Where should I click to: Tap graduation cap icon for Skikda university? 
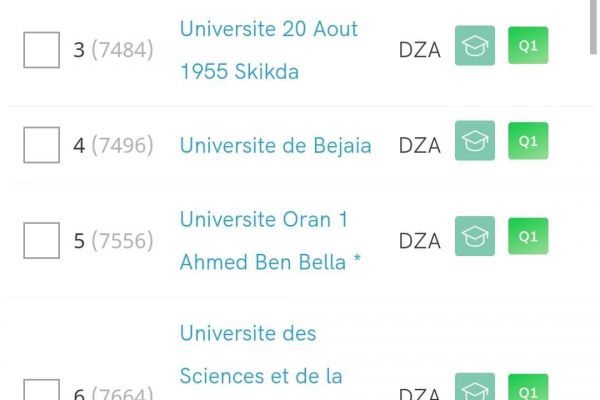click(x=475, y=46)
